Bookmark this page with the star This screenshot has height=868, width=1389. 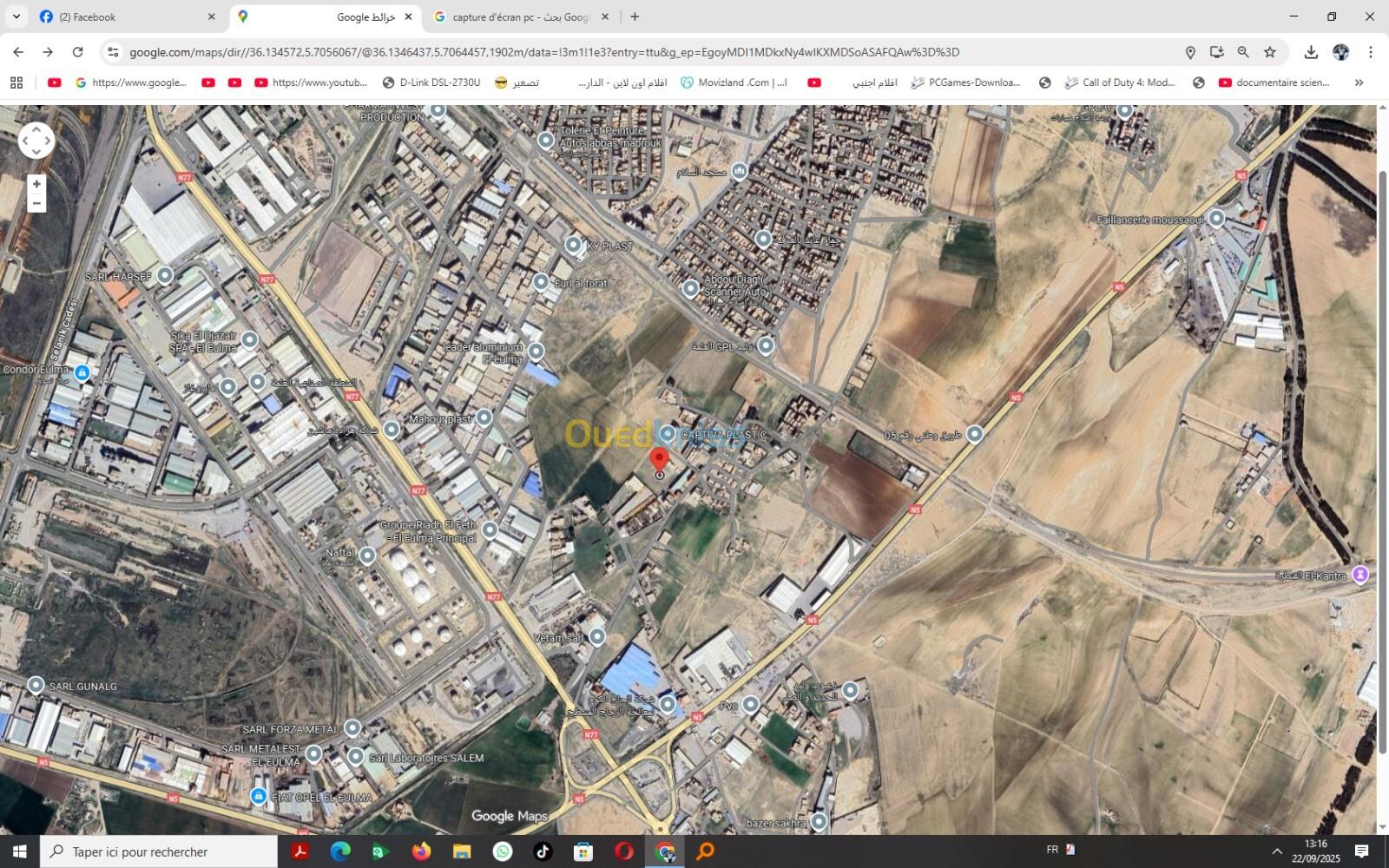coord(1270,52)
